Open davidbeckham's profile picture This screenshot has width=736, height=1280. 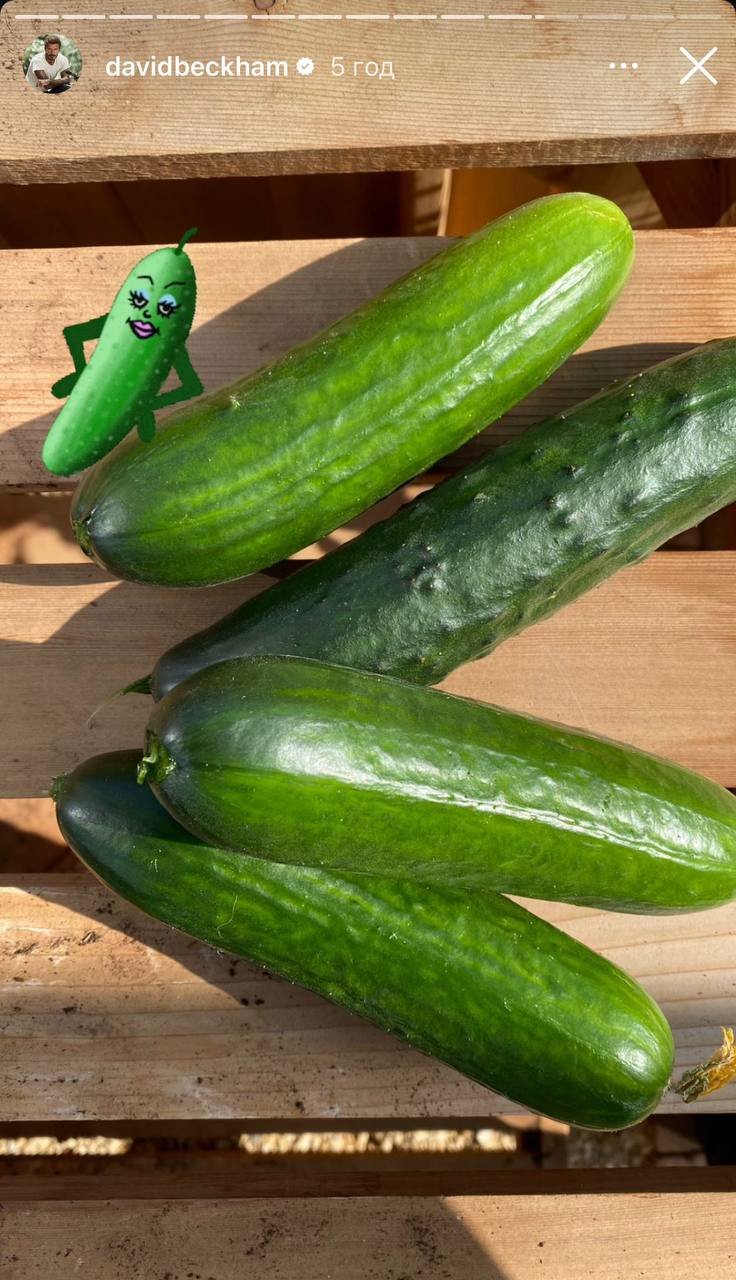52,65
